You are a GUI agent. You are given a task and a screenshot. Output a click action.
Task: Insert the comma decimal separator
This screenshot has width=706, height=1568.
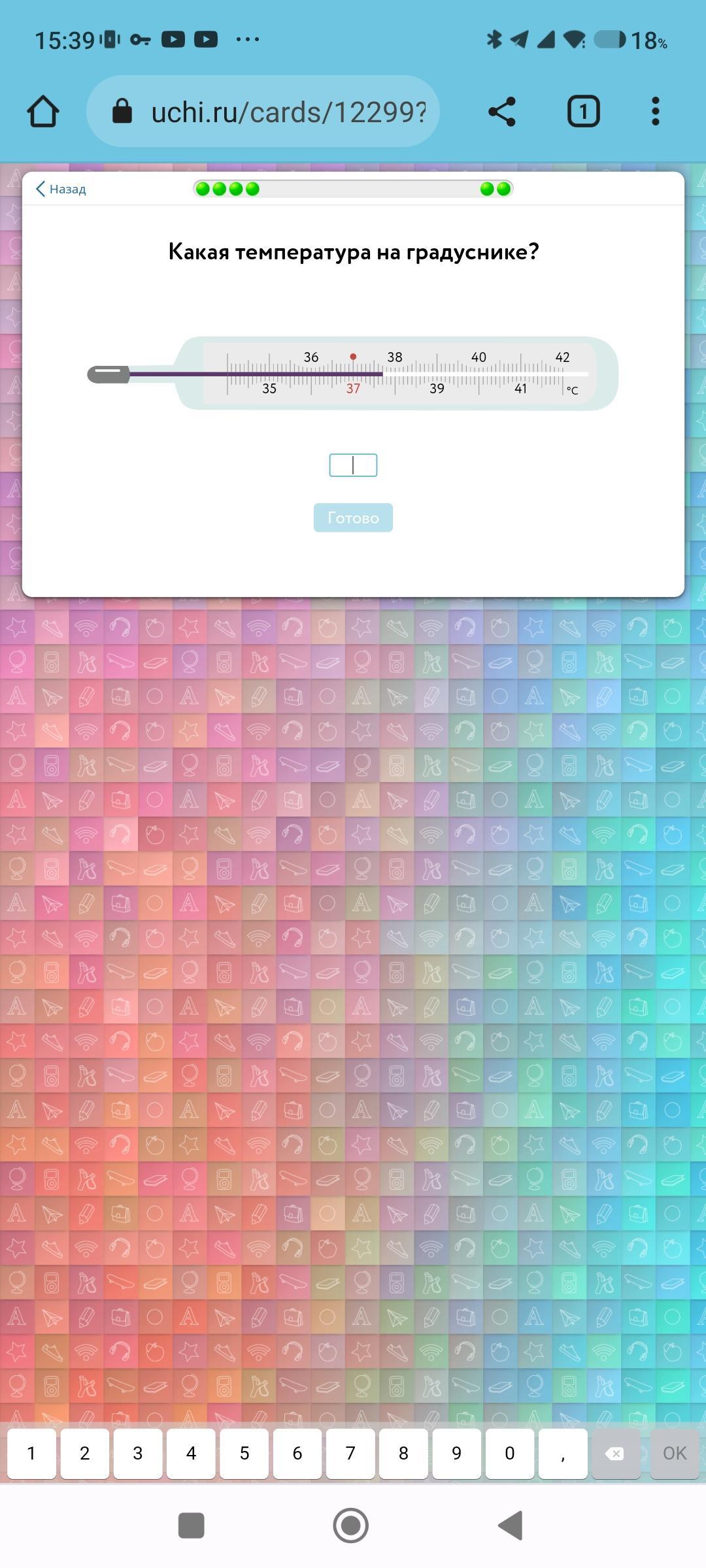pos(563,1454)
